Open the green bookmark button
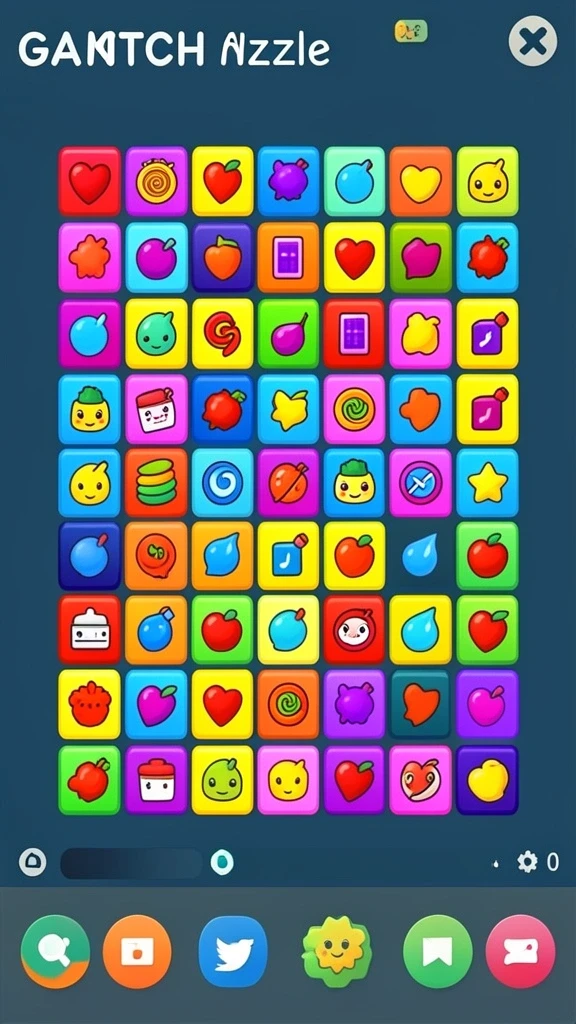 click(x=438, y=951)
